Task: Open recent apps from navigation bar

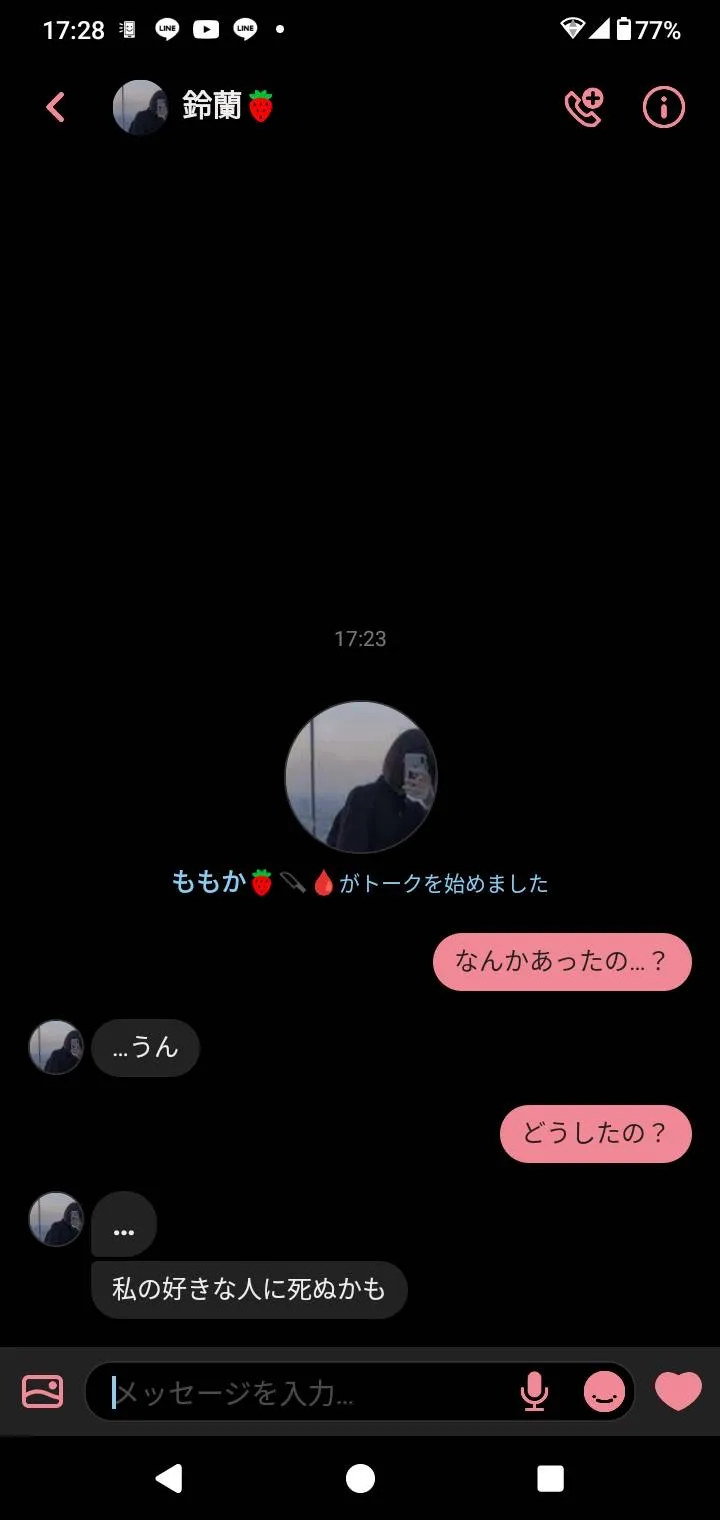Action: 550,1478
